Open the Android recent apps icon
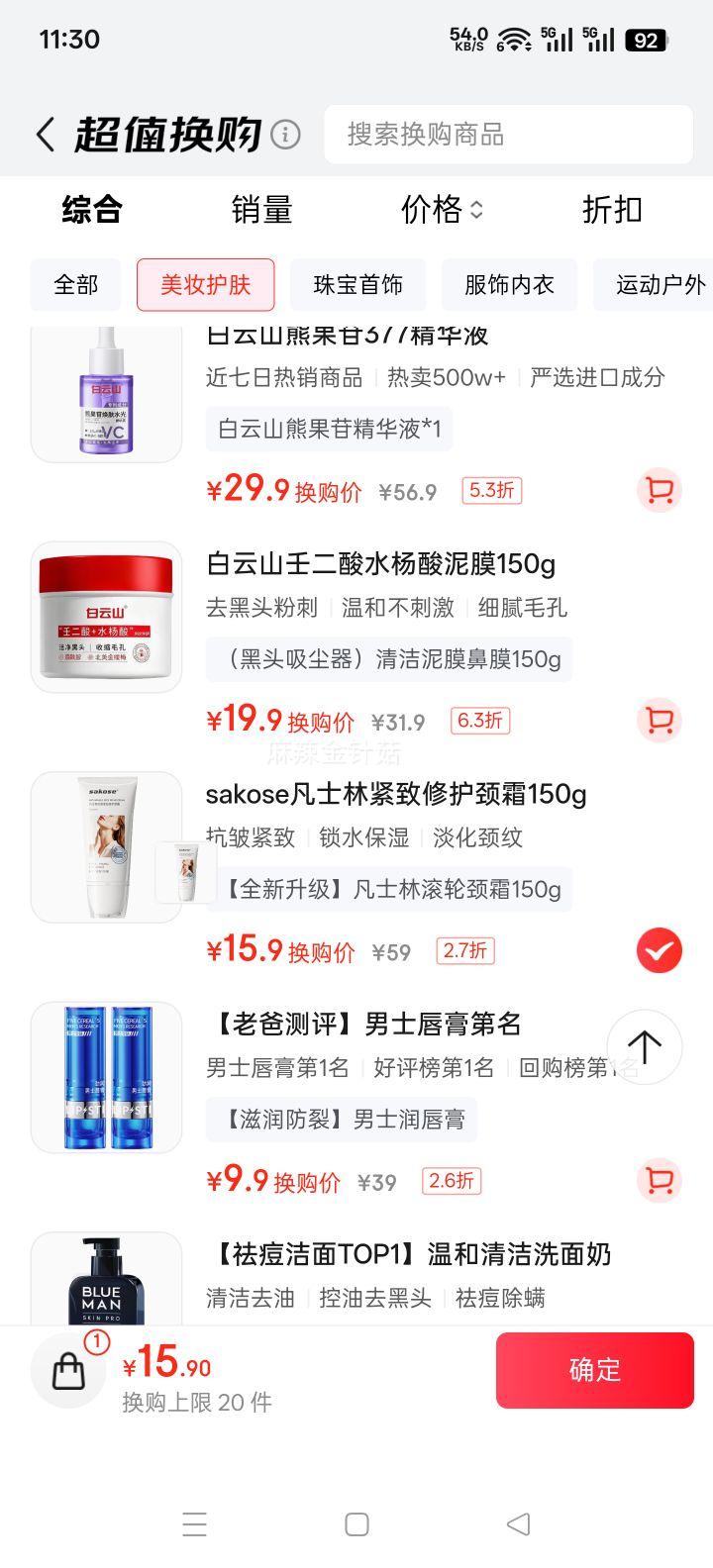This screenshot has width=713, height=1568. (194, 1526)
